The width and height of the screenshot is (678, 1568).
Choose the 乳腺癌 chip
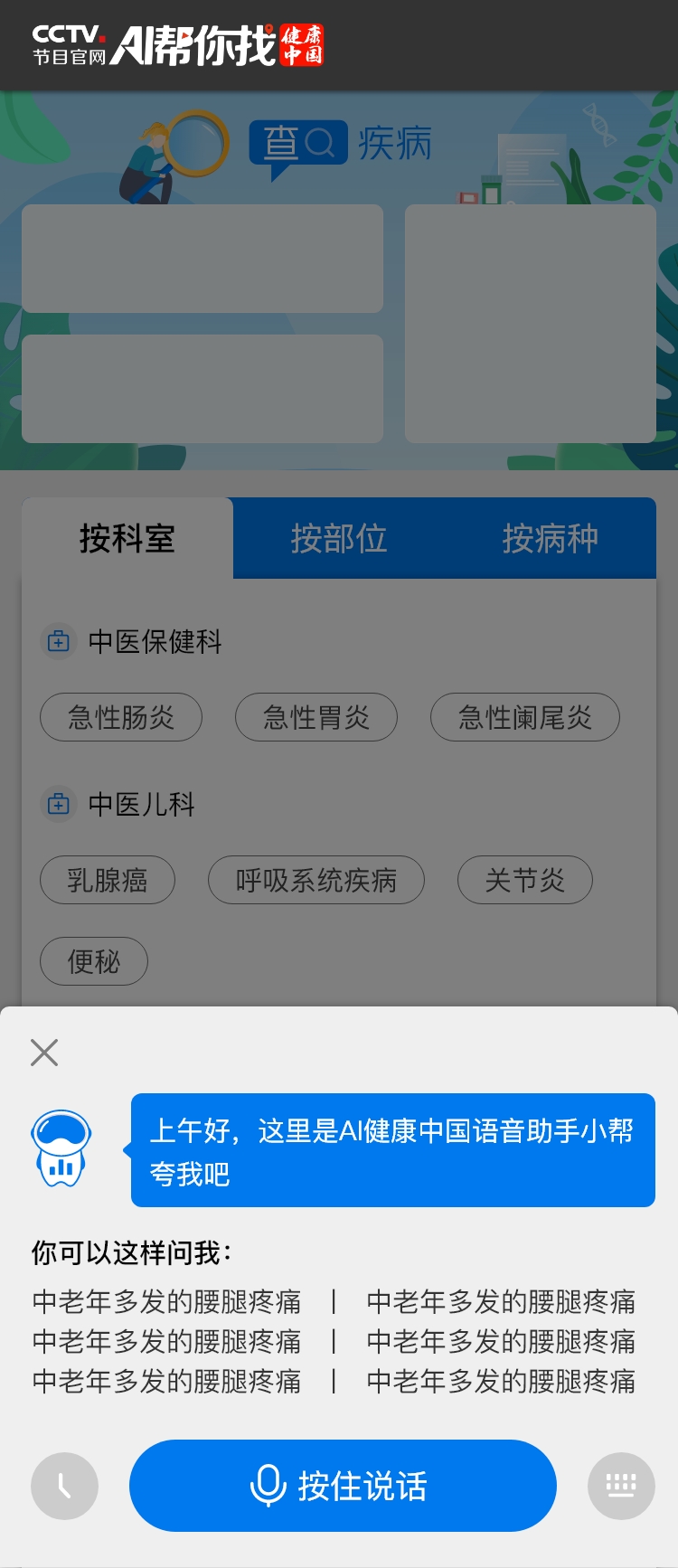coord(108,880)
